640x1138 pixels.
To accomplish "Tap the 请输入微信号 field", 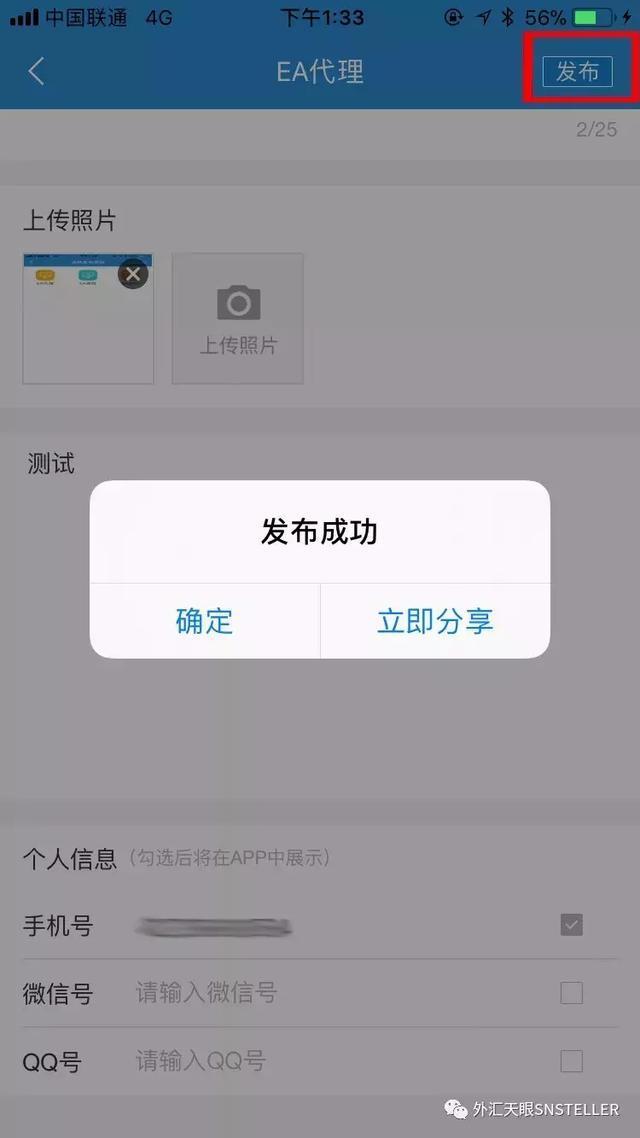I will click(x=300, y=993).
